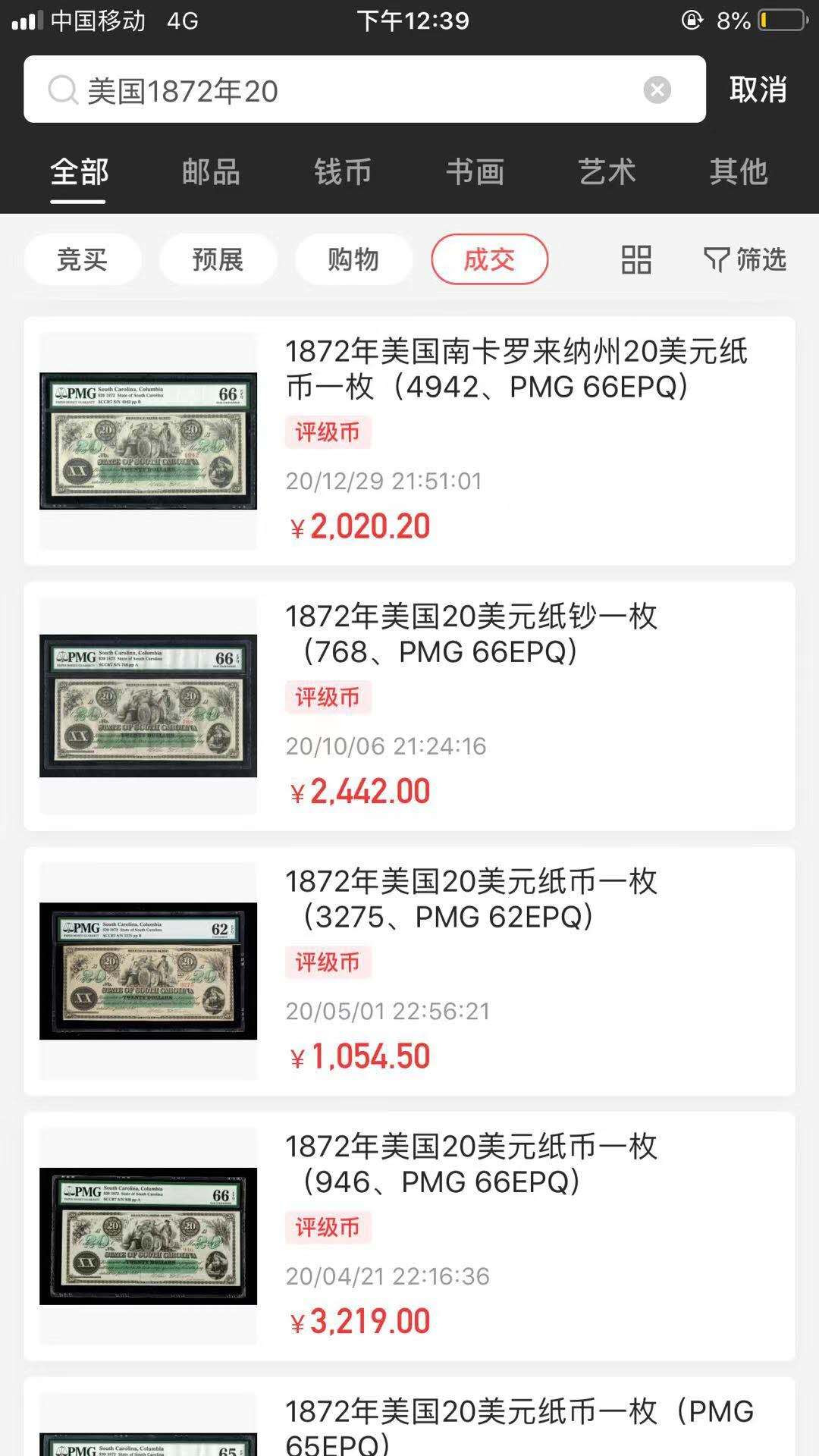Screen dimensions: 819x1456
Task: Show the 其他 category tab
Action: coord(739,172)
